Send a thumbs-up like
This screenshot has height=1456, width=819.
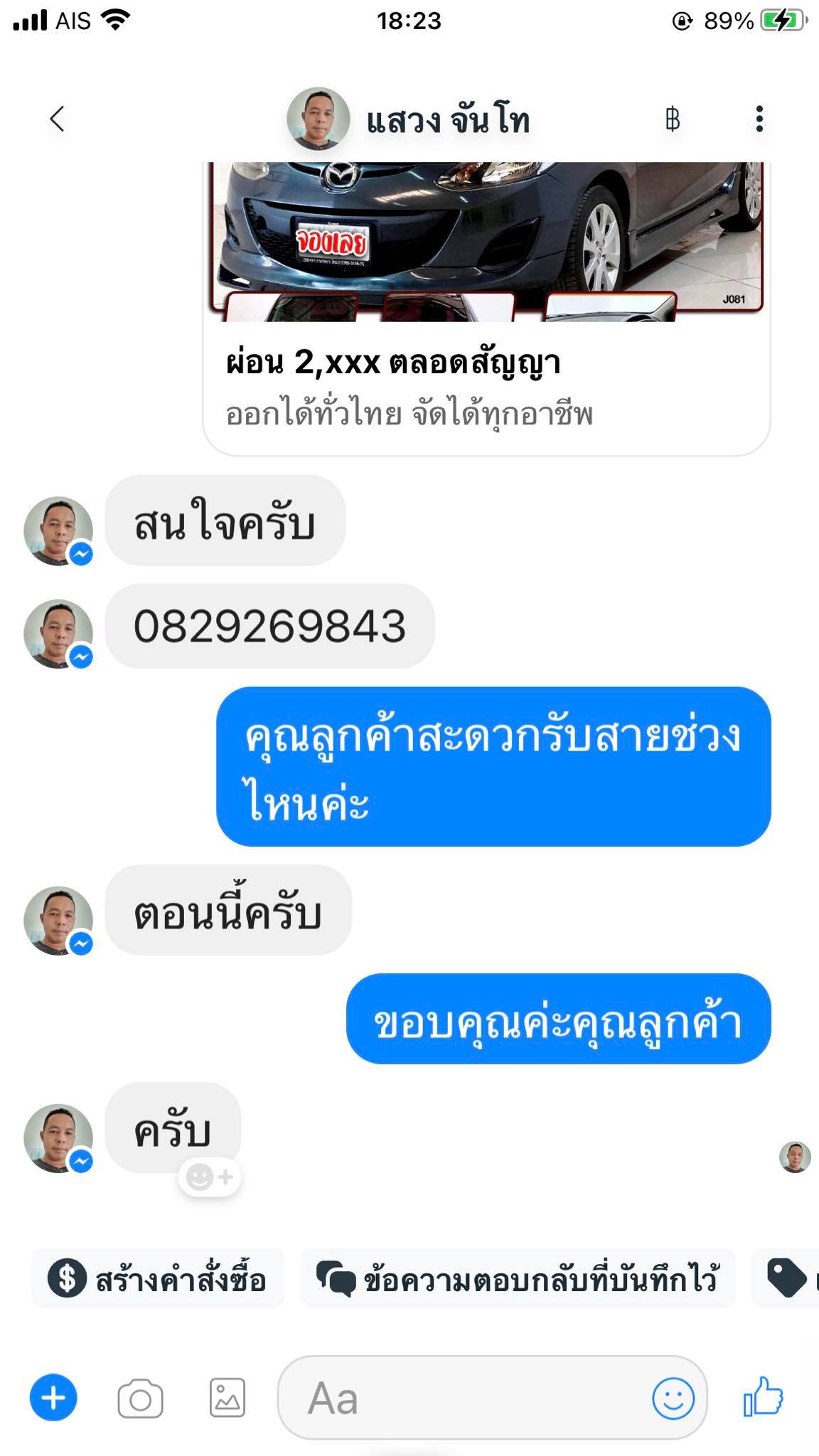763,1397
